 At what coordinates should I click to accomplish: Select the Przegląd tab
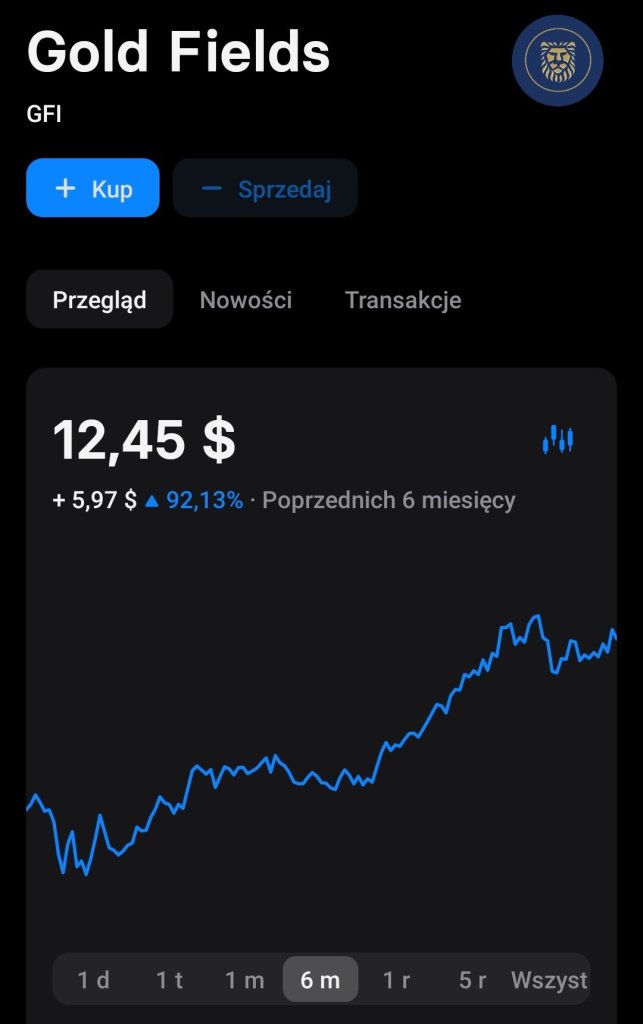click(99, 300)
